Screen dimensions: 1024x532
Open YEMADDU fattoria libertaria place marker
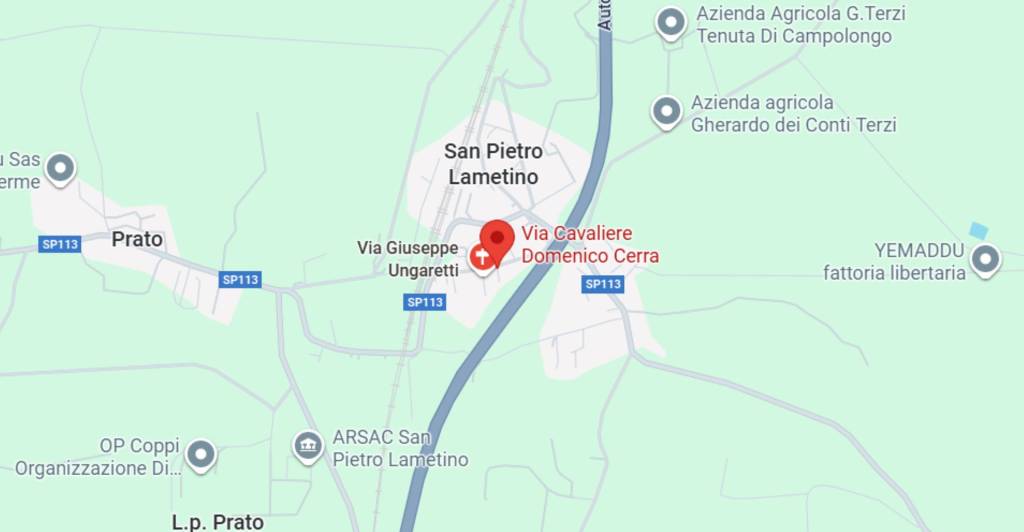click(x=986, y=258)
